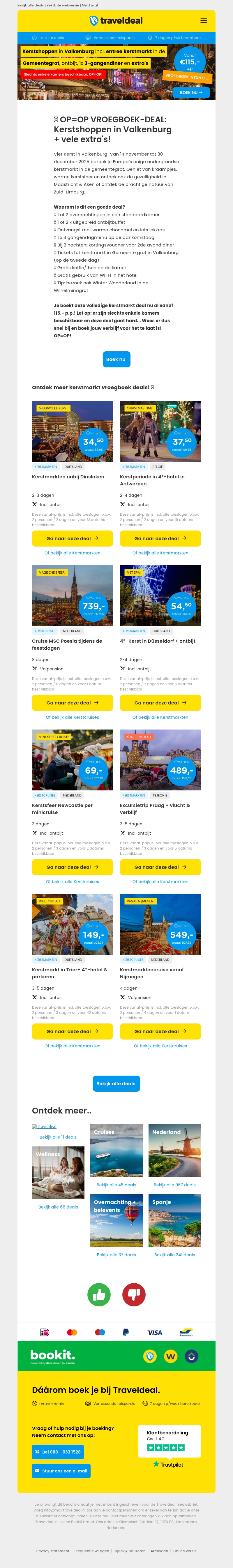The image size is (233, 1568).
Task: Open the Cruises category tile
Action: 116,1150
